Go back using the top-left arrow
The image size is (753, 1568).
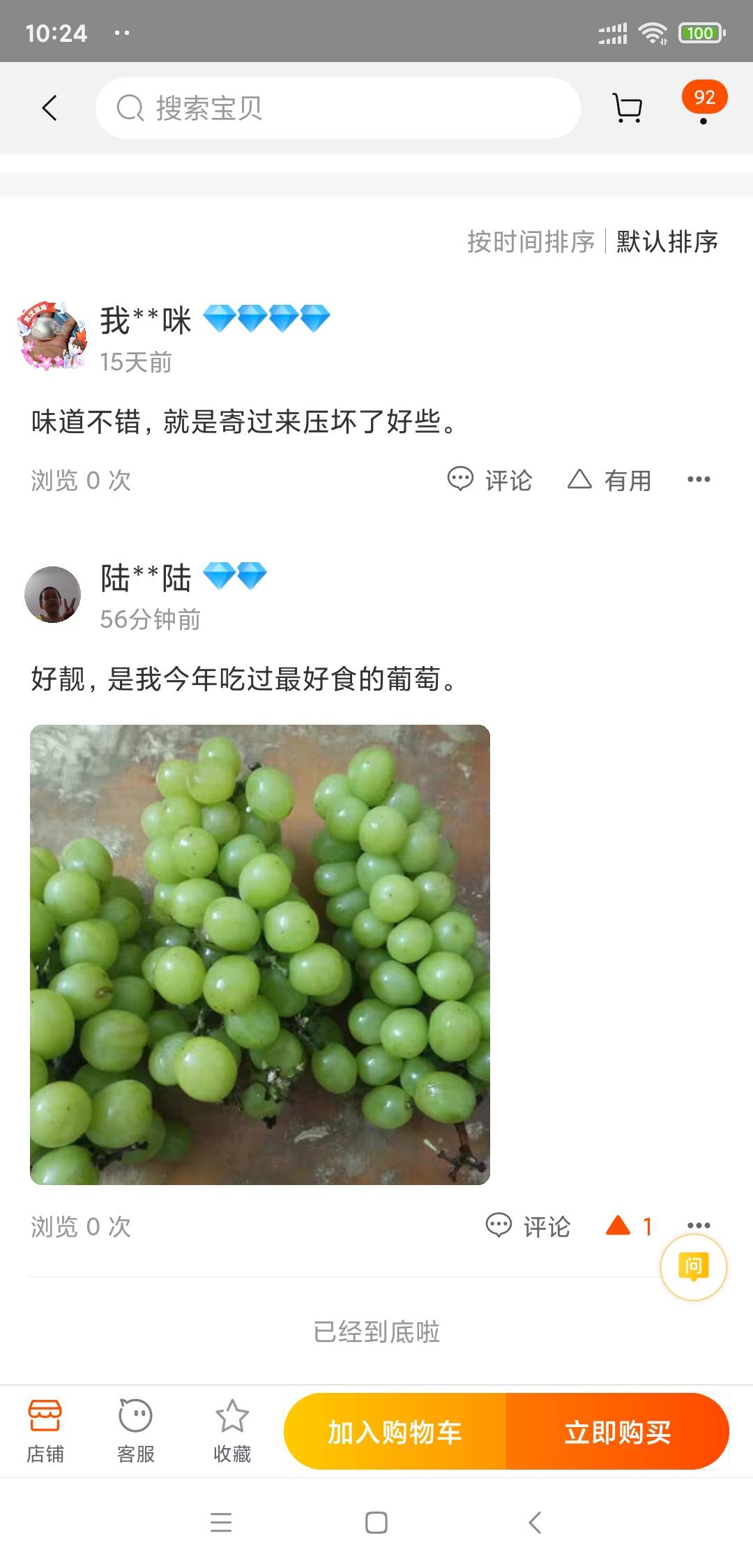50,108
